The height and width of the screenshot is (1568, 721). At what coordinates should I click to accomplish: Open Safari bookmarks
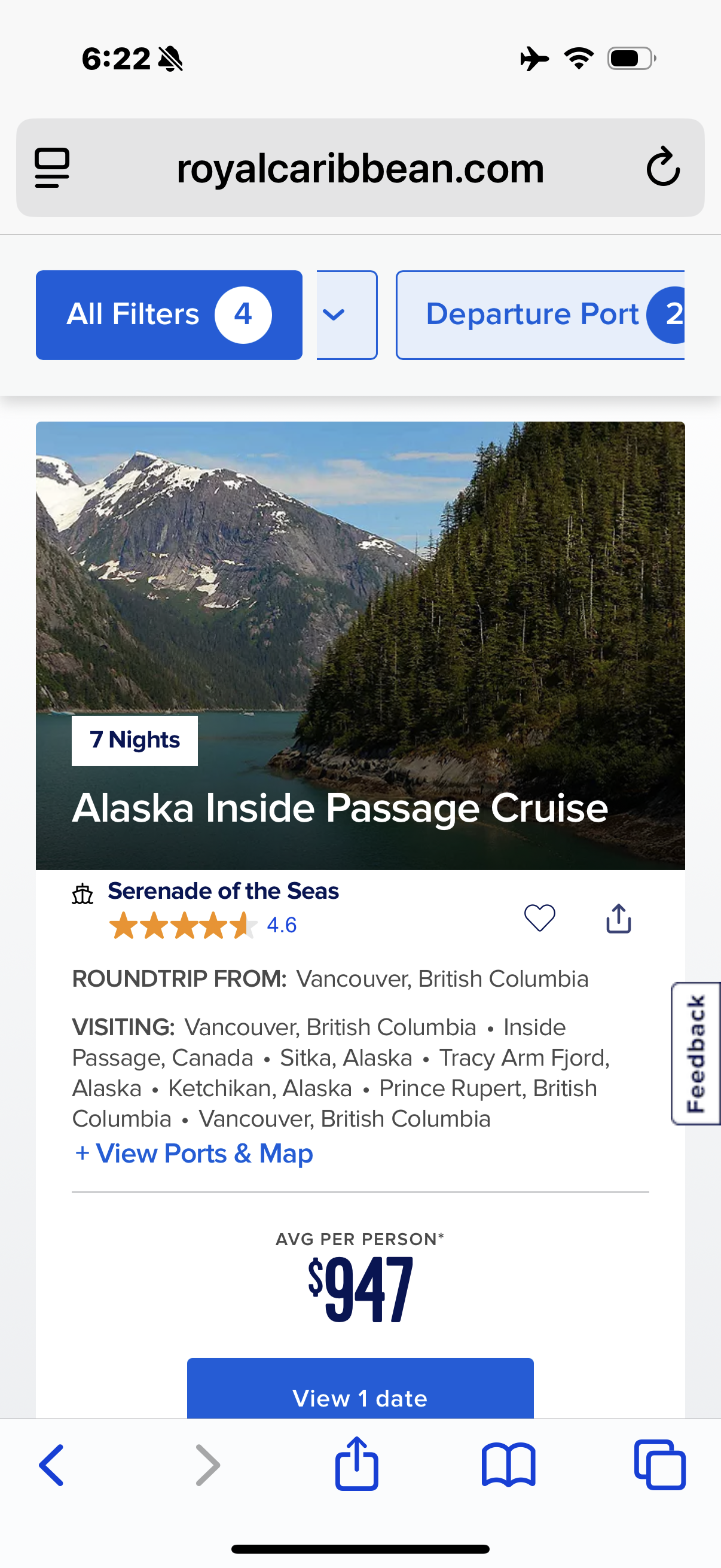click(508, 1465)
